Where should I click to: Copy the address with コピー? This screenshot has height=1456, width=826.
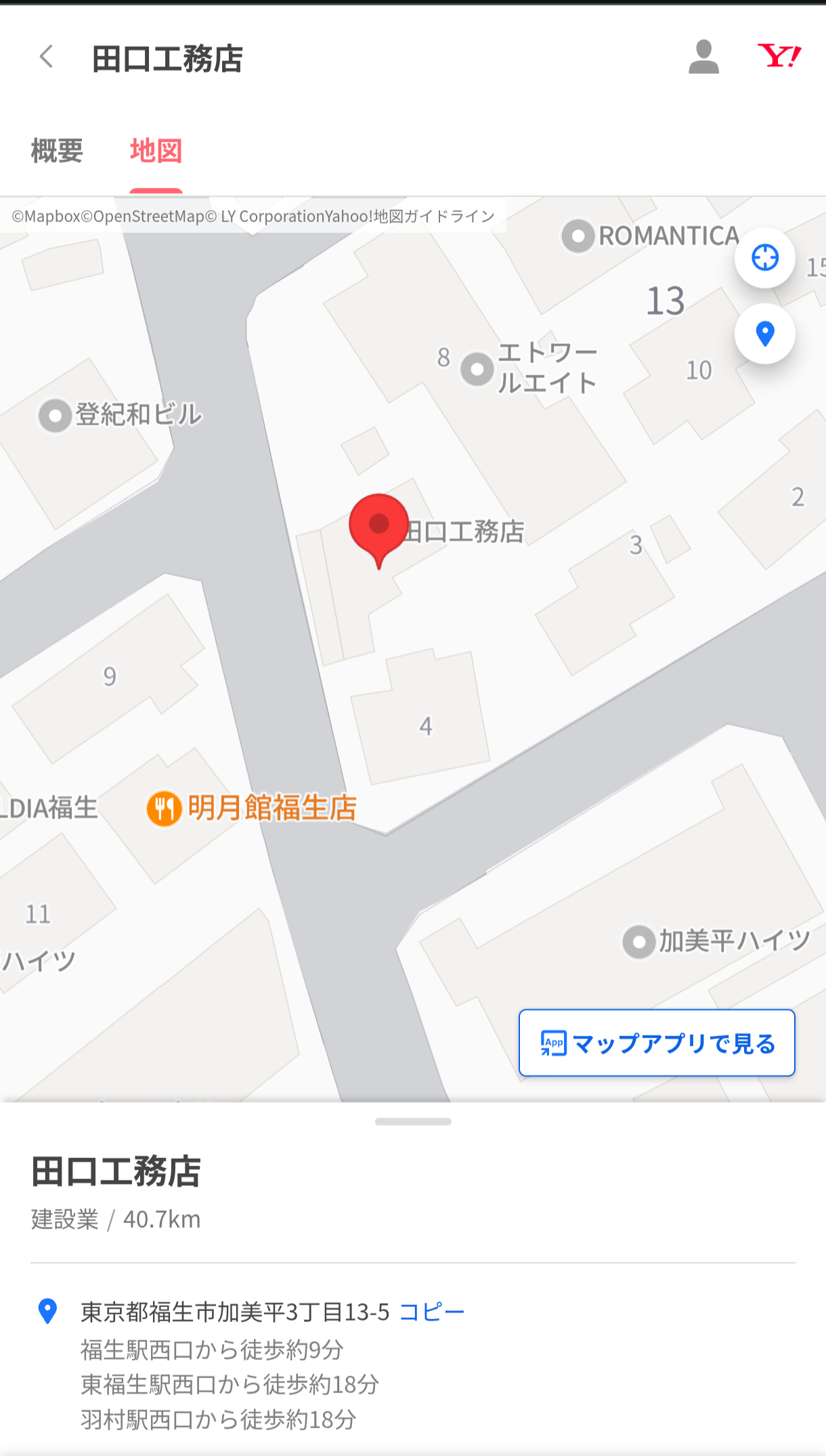432,1312
